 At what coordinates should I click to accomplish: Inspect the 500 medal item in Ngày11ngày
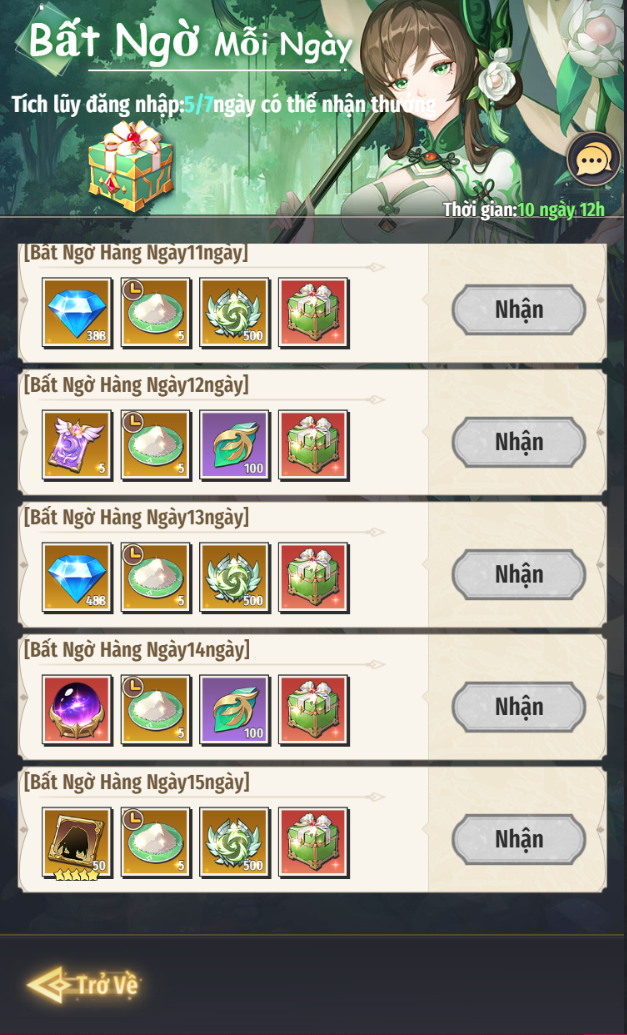235,313
